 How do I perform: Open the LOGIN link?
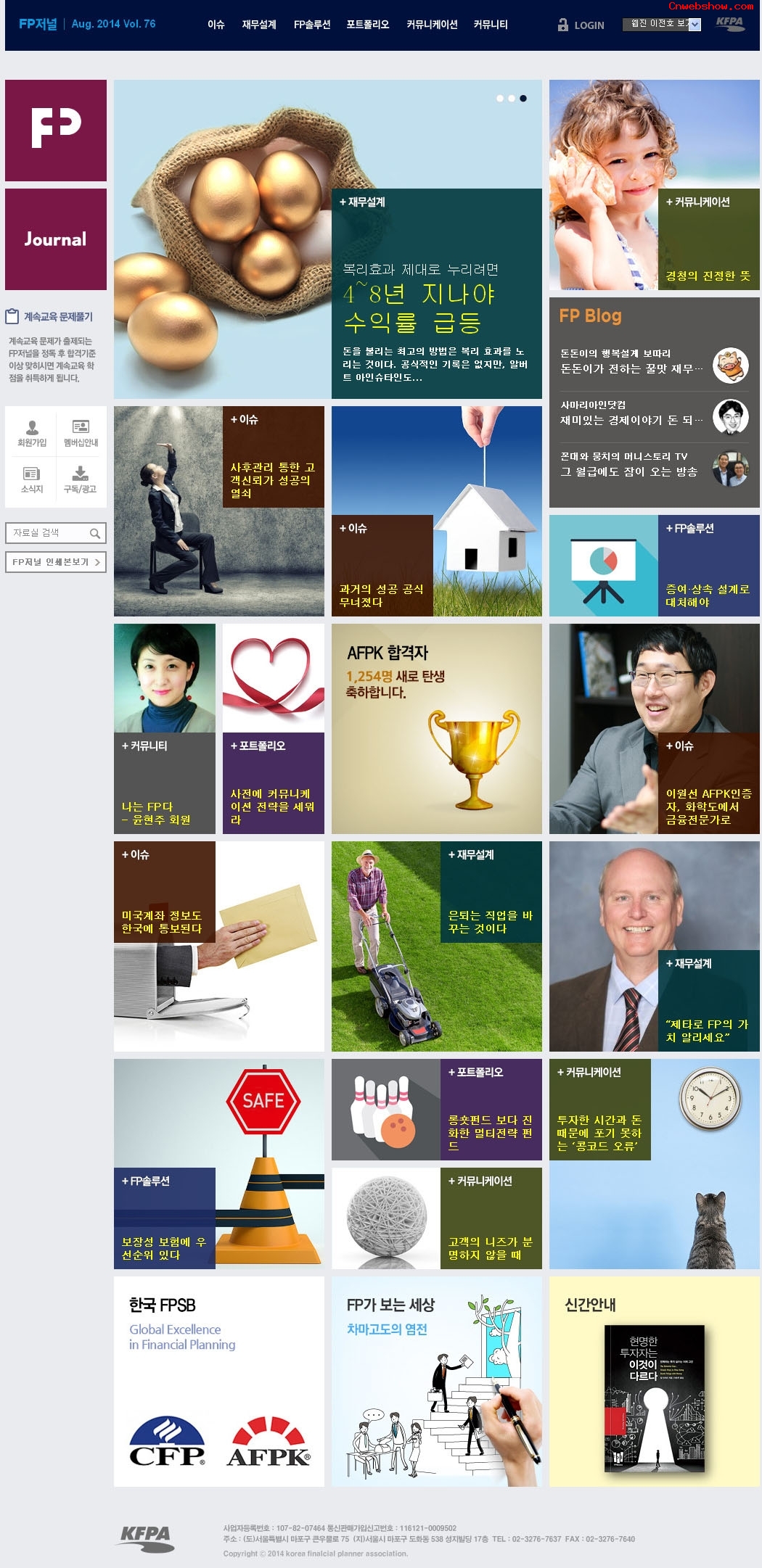pos(581,25)
